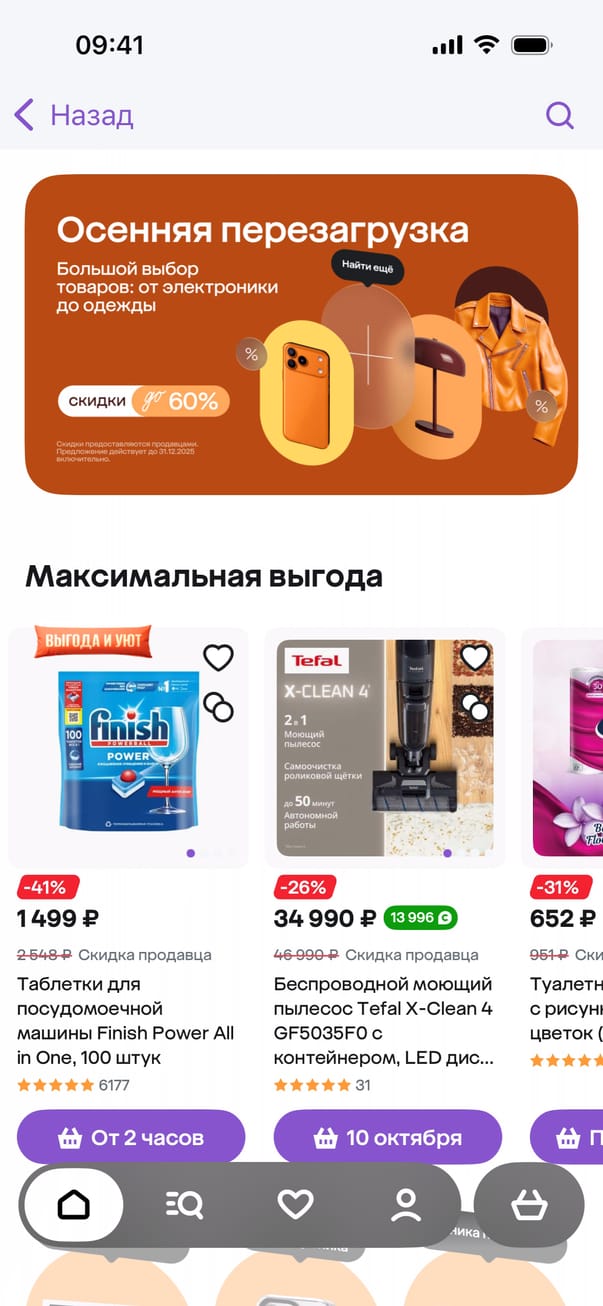This screenshot has height=1306, width=603.
Task: Go back using the Назад button
Action: (73, 115)
